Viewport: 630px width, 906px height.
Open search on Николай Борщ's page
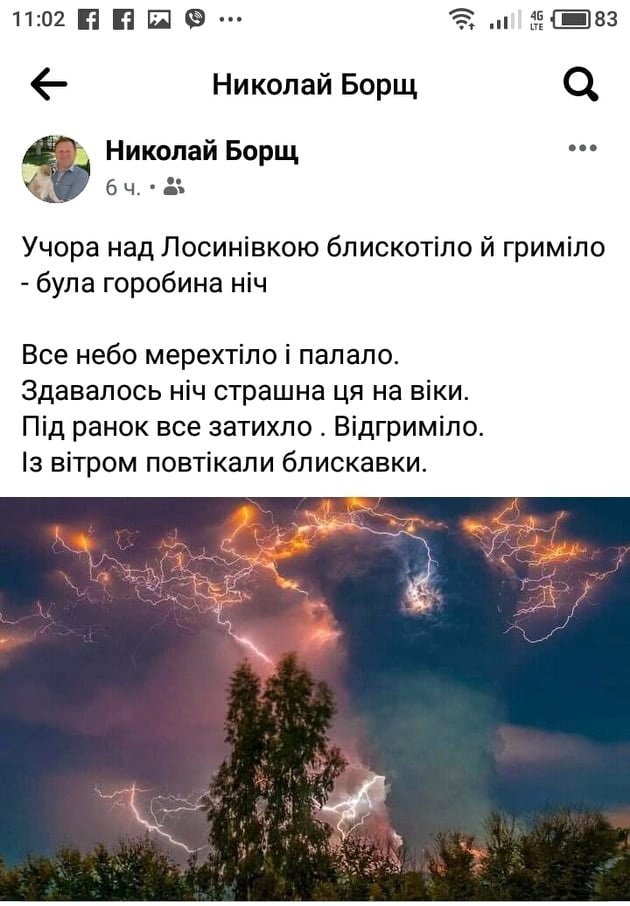click(580, 85)
